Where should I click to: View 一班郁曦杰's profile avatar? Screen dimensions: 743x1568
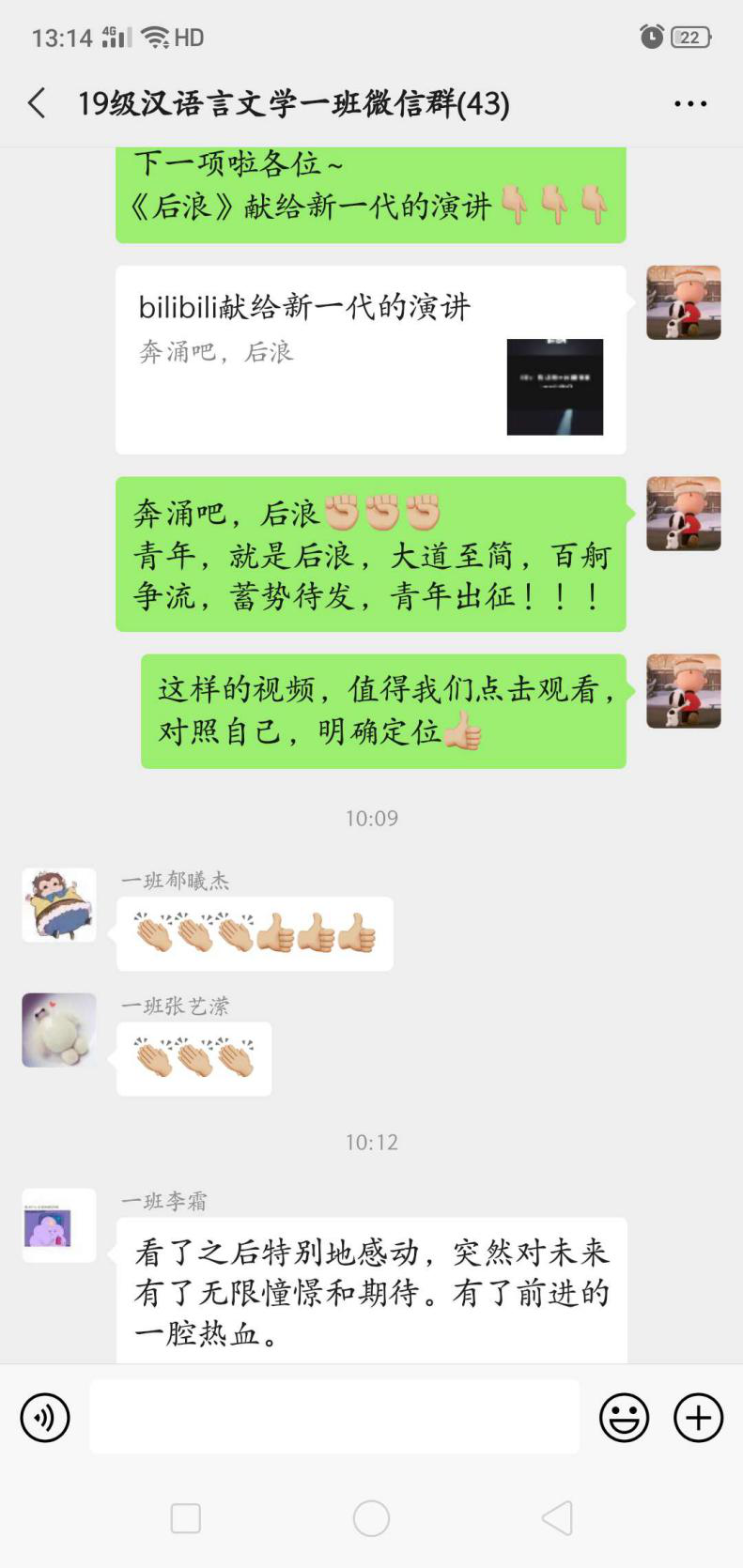pyautogui.click(x=59, y=905)
